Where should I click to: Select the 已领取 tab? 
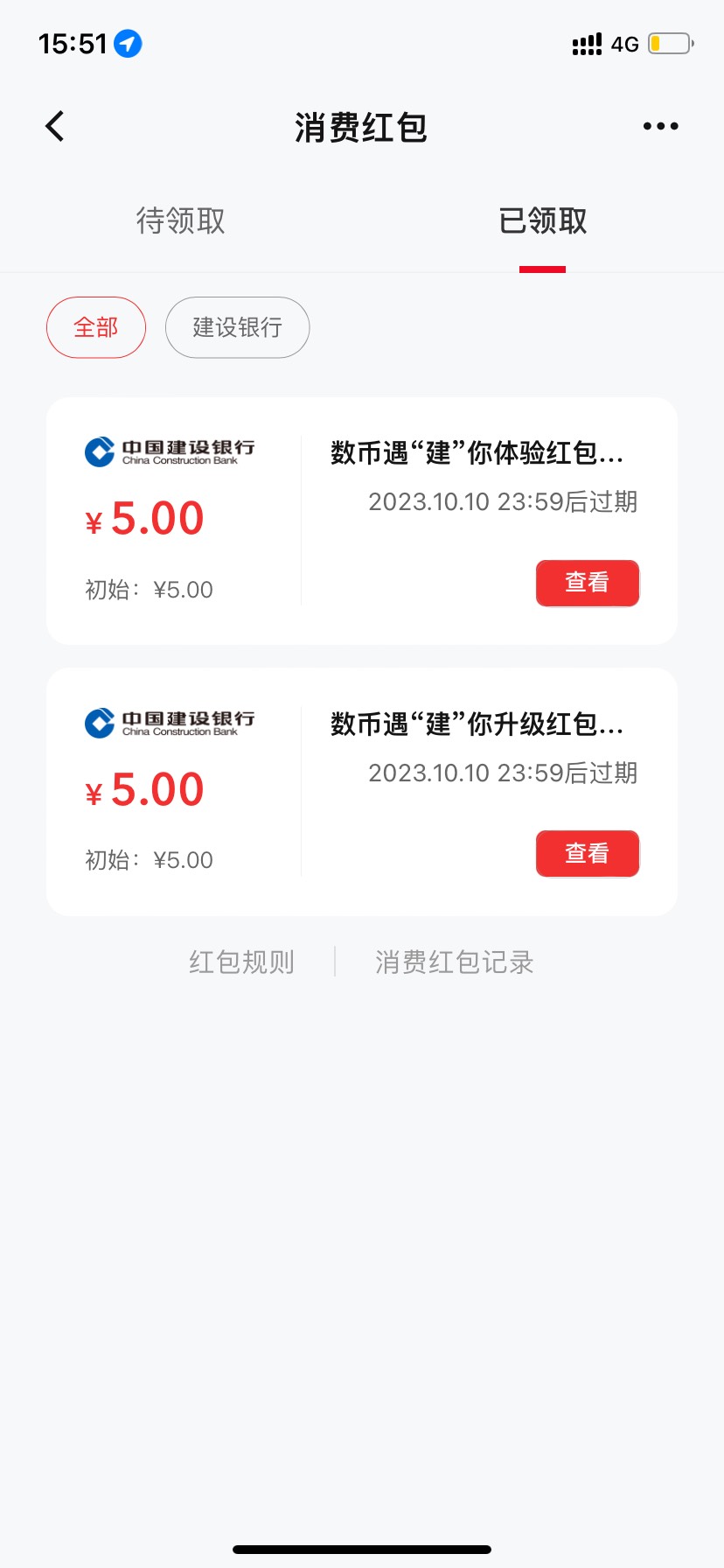pos(542,220)
